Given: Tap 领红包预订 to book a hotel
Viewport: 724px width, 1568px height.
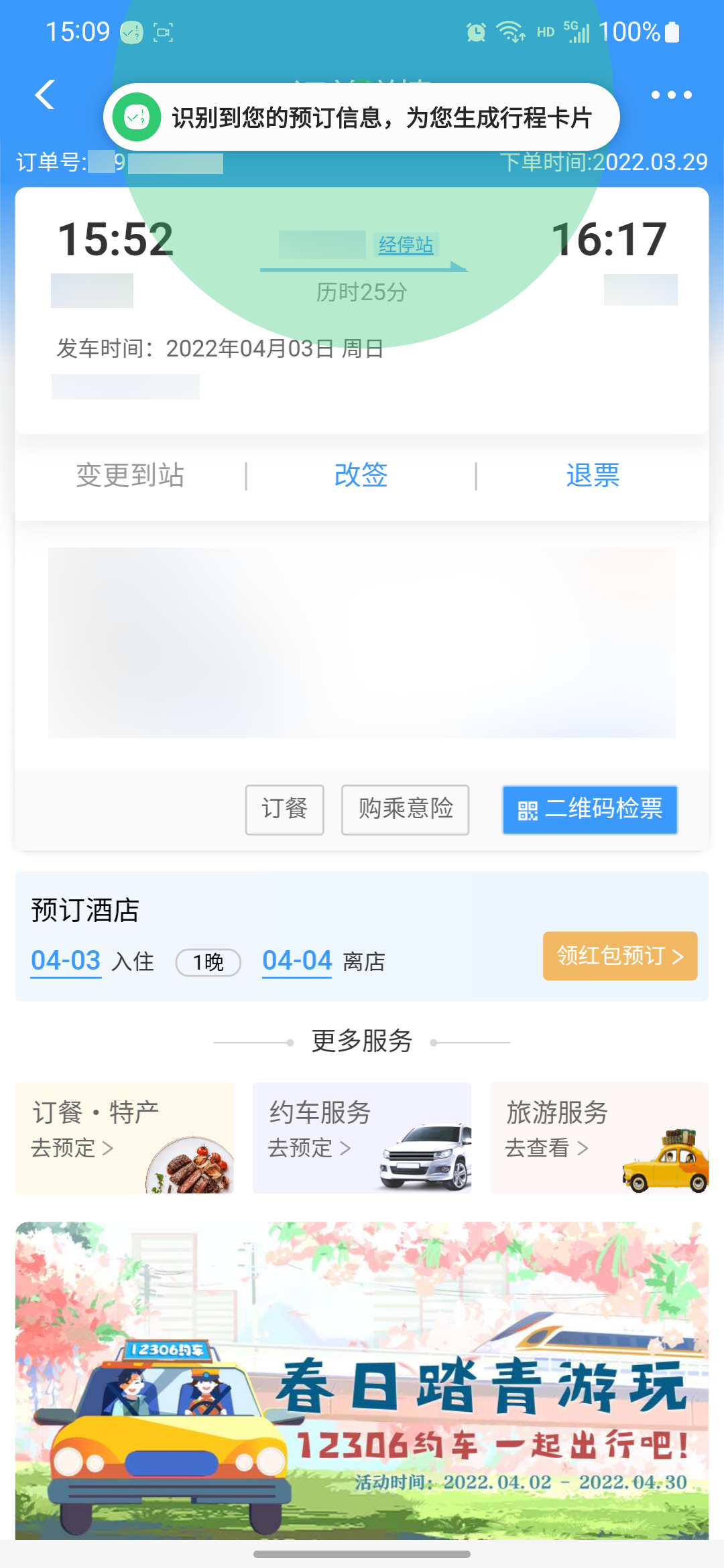Looking at the screenshot, I should (x=620, y=956).
